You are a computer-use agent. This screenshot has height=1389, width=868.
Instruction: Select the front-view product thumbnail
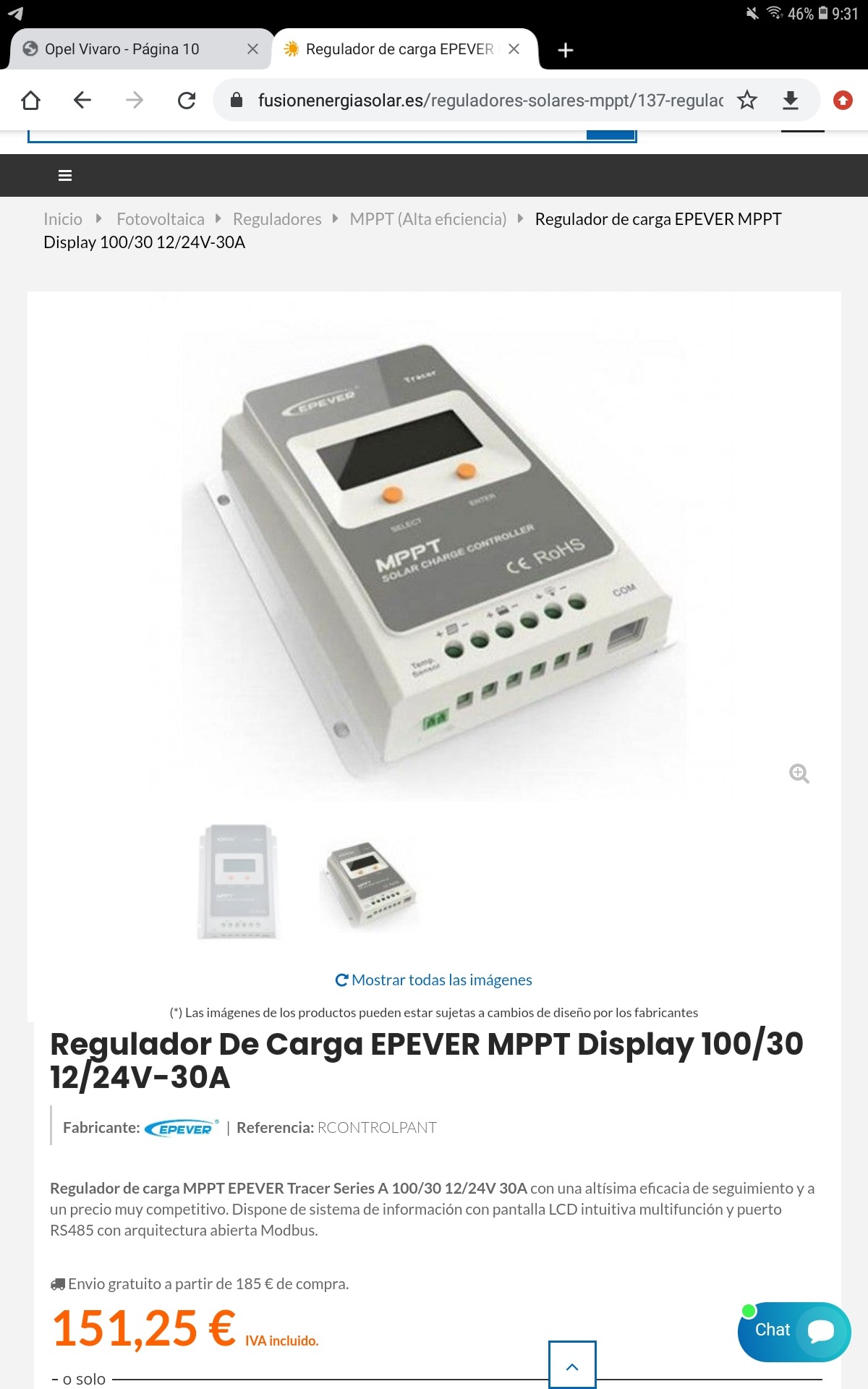pos(238,882)
